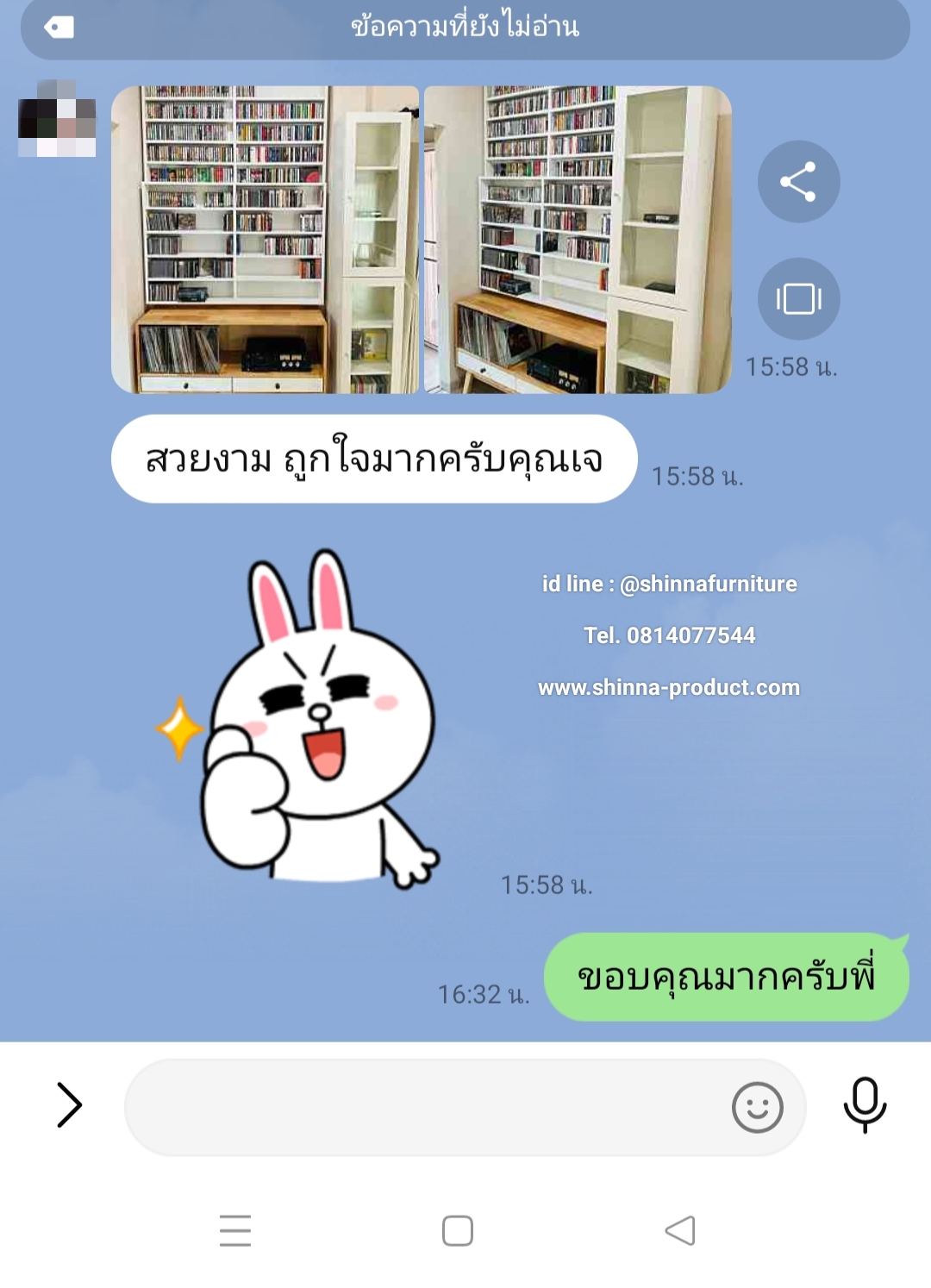
Task: Open the emoji and sticker picker
Action: point(757,1107)
